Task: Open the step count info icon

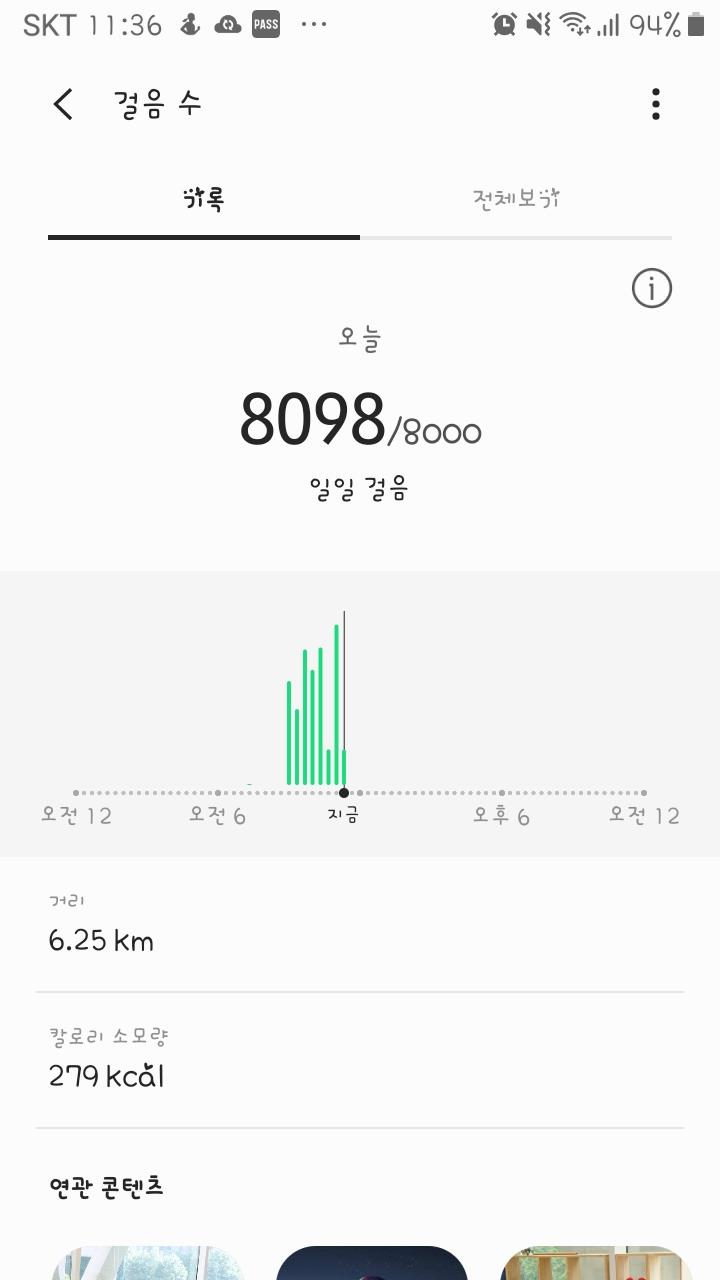Action: coord(651,289)
